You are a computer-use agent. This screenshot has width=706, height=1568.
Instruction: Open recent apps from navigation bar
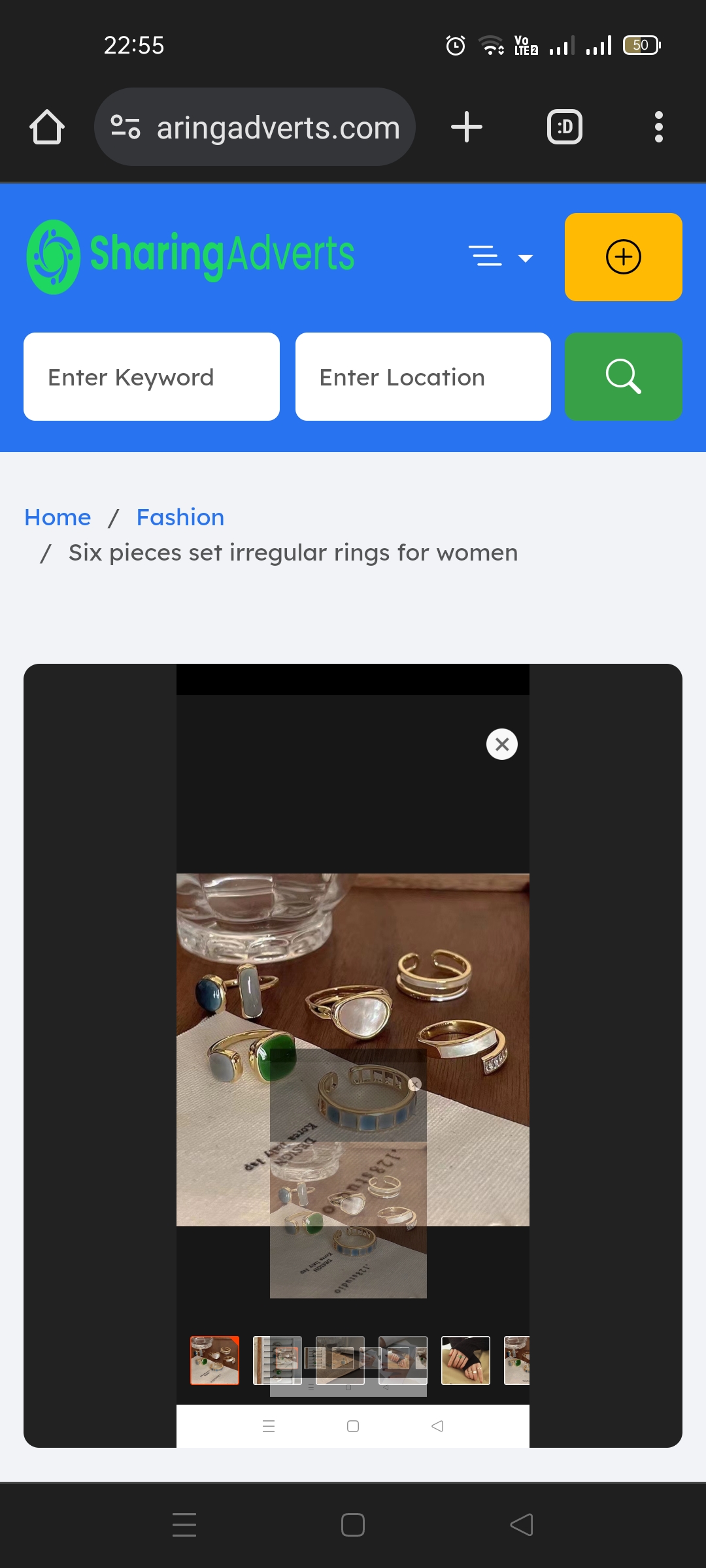pos(184,1525)
